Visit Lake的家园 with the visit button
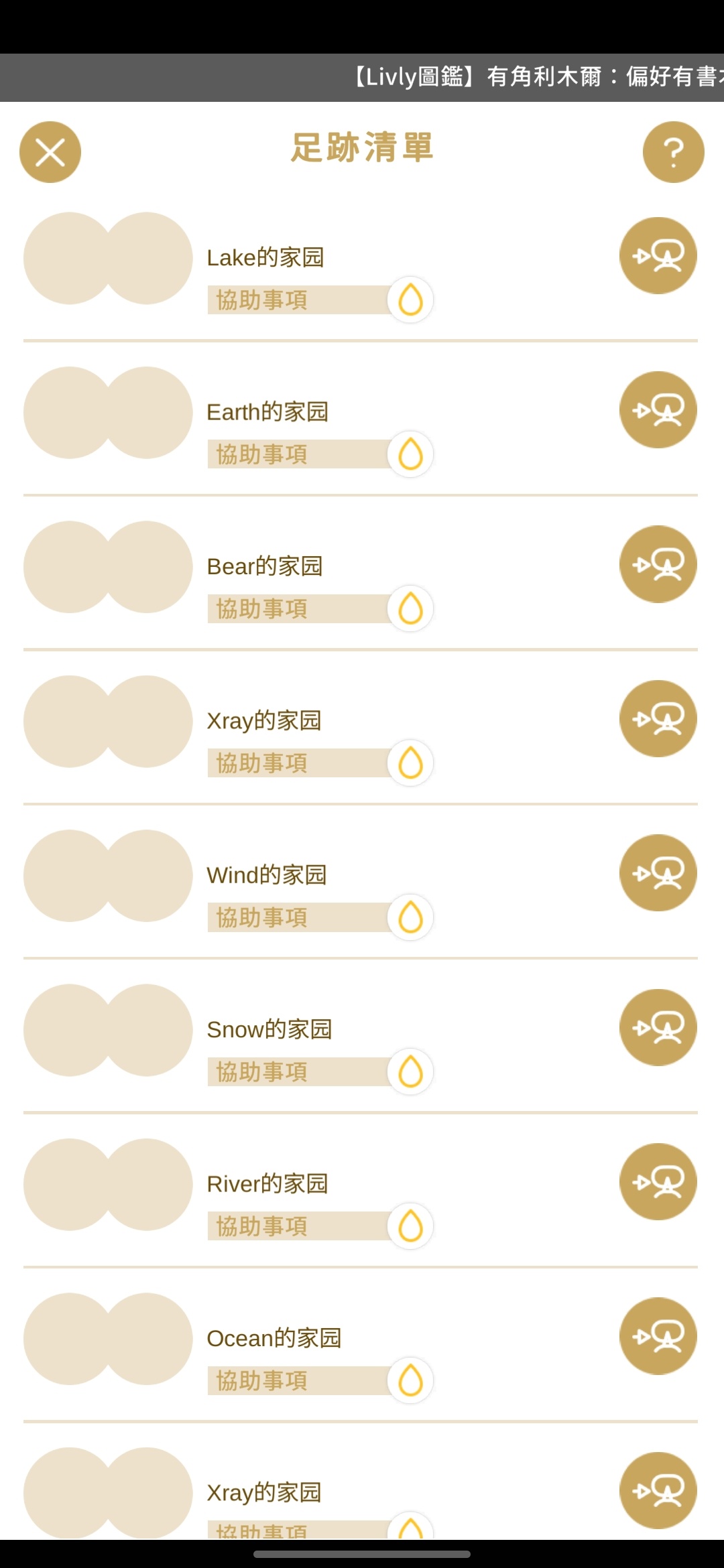This screenshot has height=1568, width=724. point(658,255)
